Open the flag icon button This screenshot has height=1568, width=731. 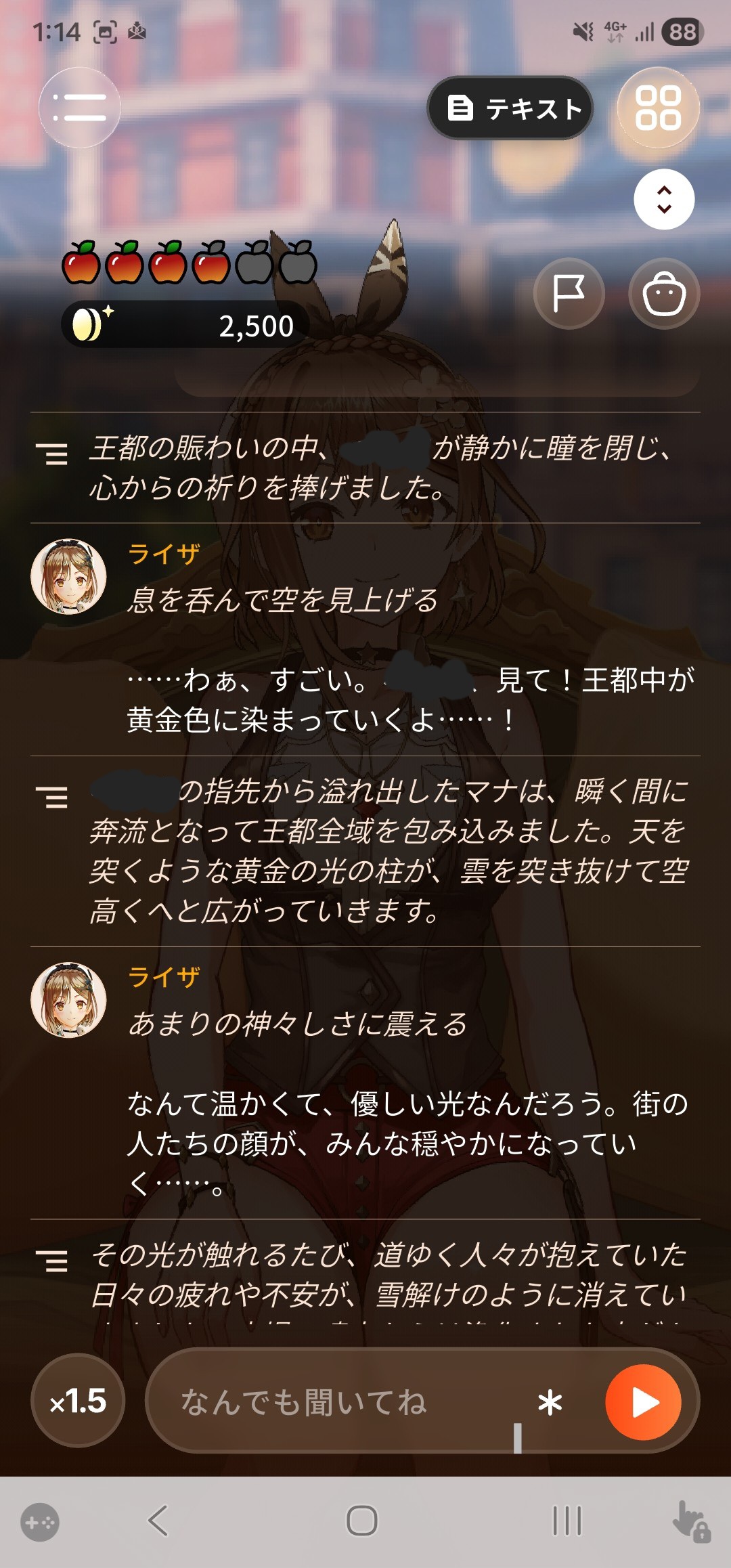coord(569,293)
